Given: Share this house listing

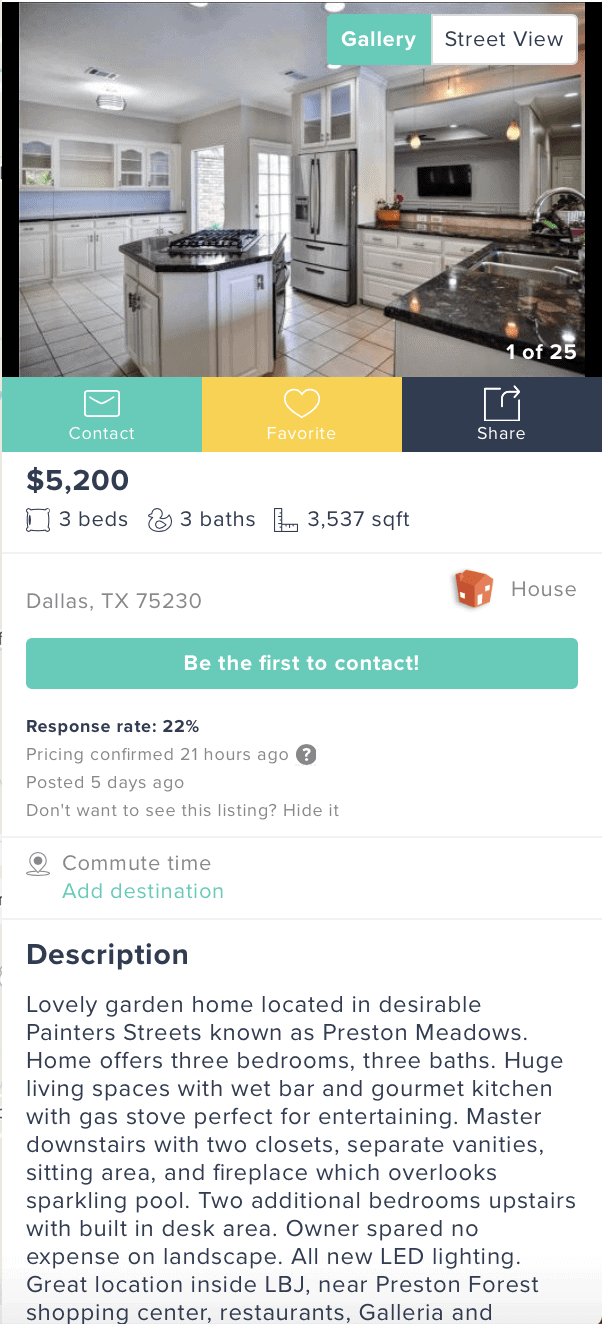Looking at the screenshot, I should tap(502, 414).
